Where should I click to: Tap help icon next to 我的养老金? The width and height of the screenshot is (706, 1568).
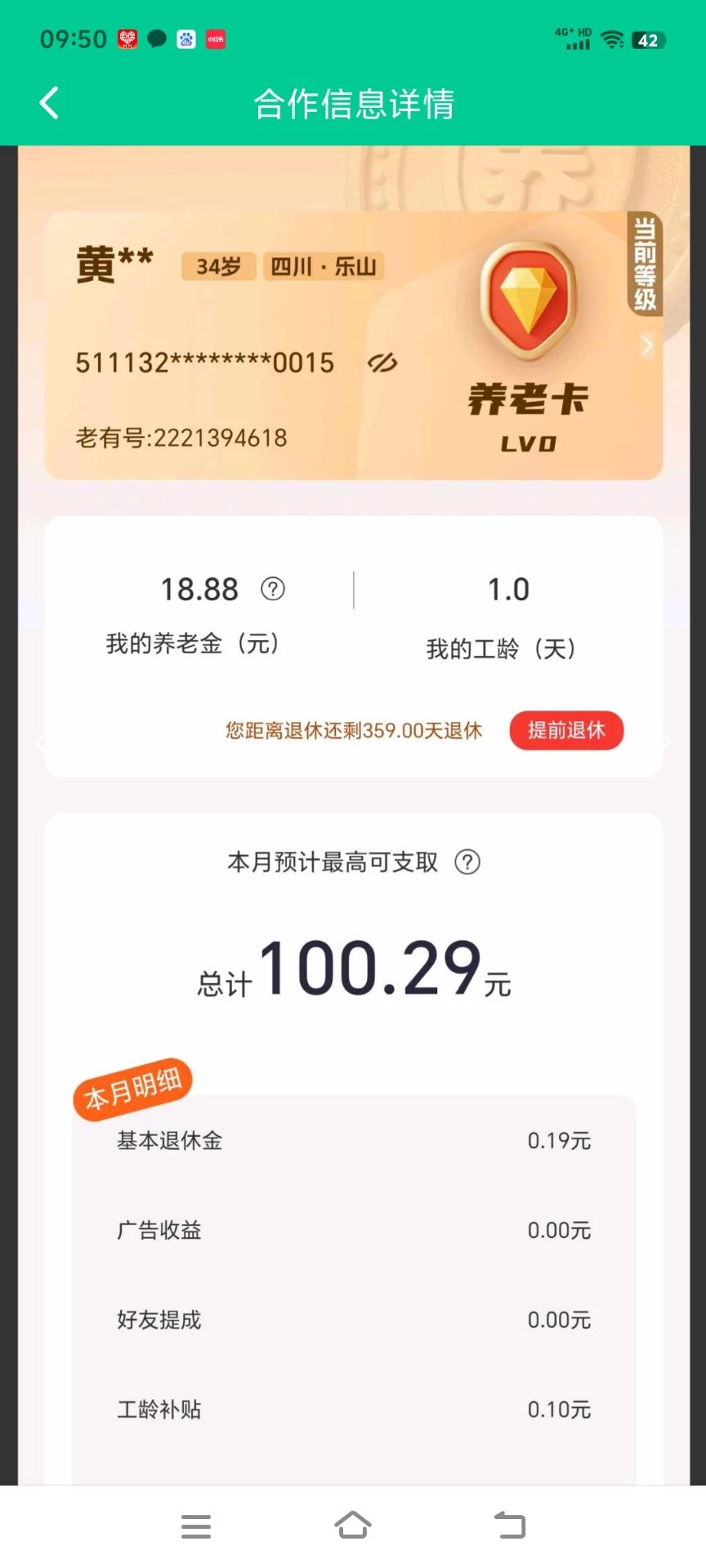272,589
